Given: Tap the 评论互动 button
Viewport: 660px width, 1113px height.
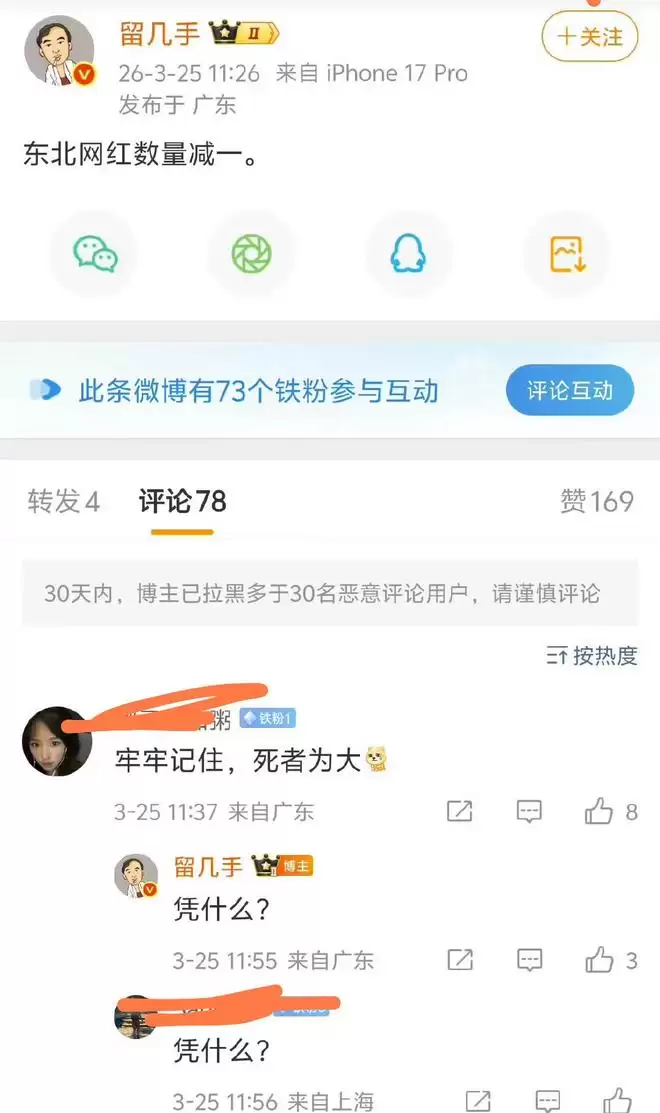Looking at the screenshot, I should coord(569,390).
